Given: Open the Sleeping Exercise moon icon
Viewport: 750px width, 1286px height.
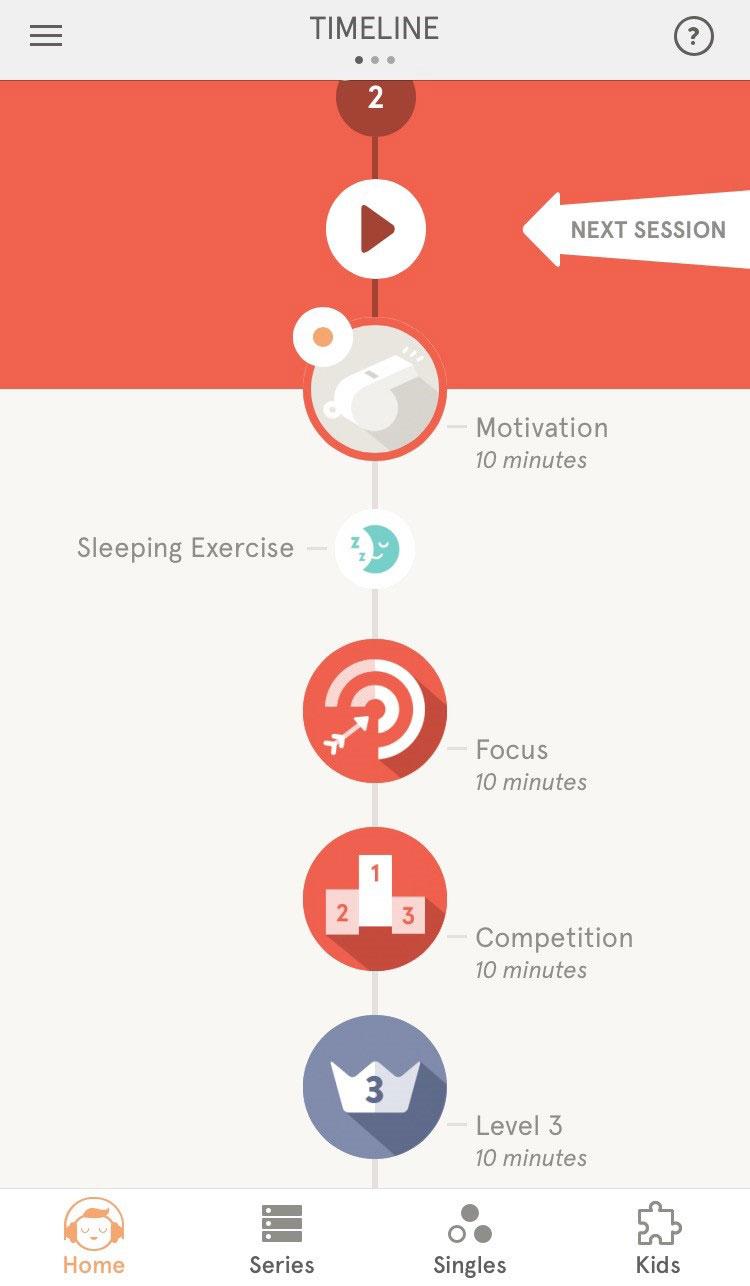Looking at the screenshot, I should (x=374, y=548).
